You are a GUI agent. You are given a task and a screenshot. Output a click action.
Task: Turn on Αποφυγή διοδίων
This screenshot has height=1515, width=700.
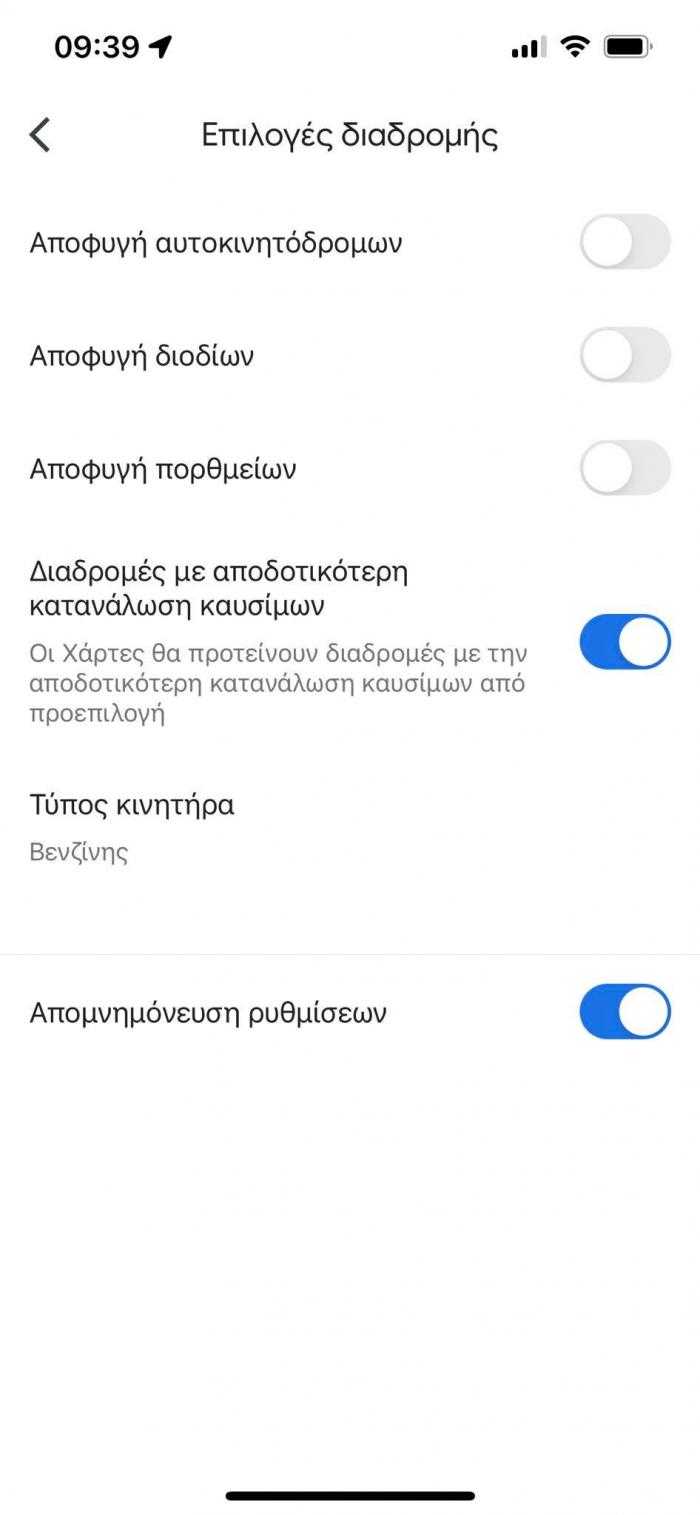pos(624,355)
